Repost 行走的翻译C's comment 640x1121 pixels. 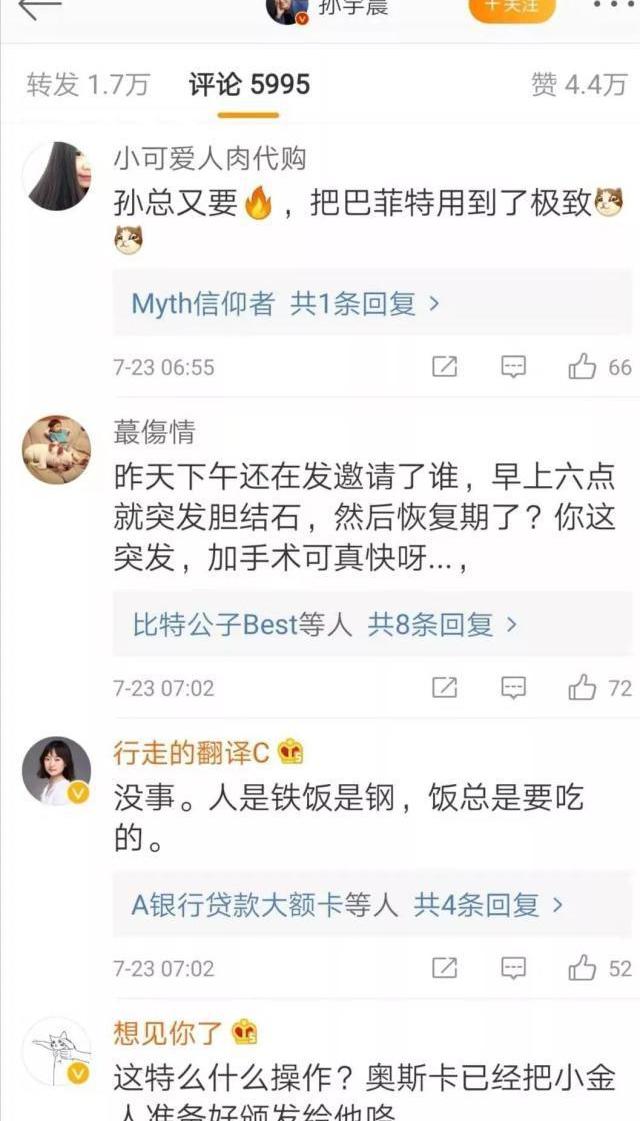tap(445, 968)
